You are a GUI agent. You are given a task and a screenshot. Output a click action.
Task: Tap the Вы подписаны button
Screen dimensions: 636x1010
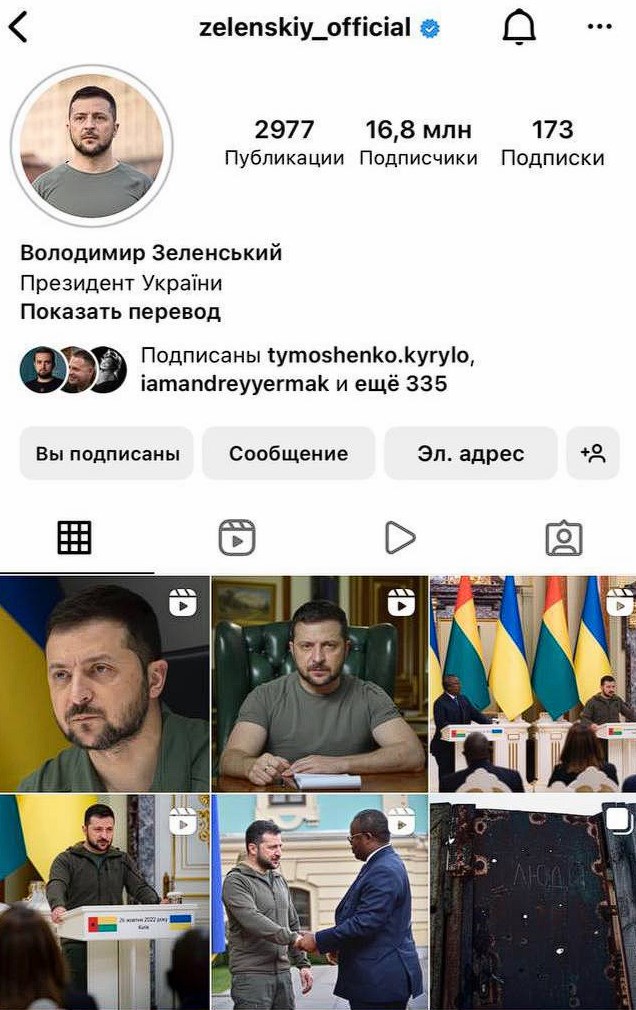click(107, 454)
